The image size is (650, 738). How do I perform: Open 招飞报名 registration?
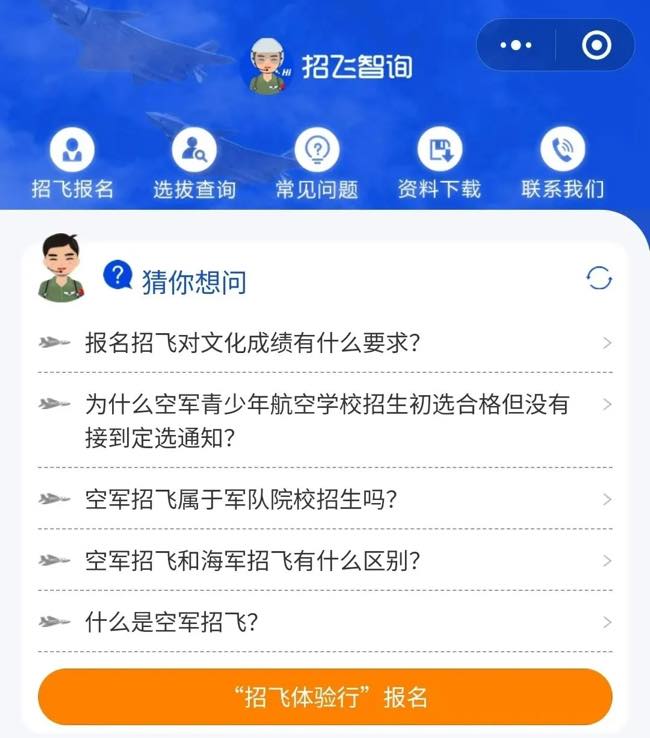(72, 165)
